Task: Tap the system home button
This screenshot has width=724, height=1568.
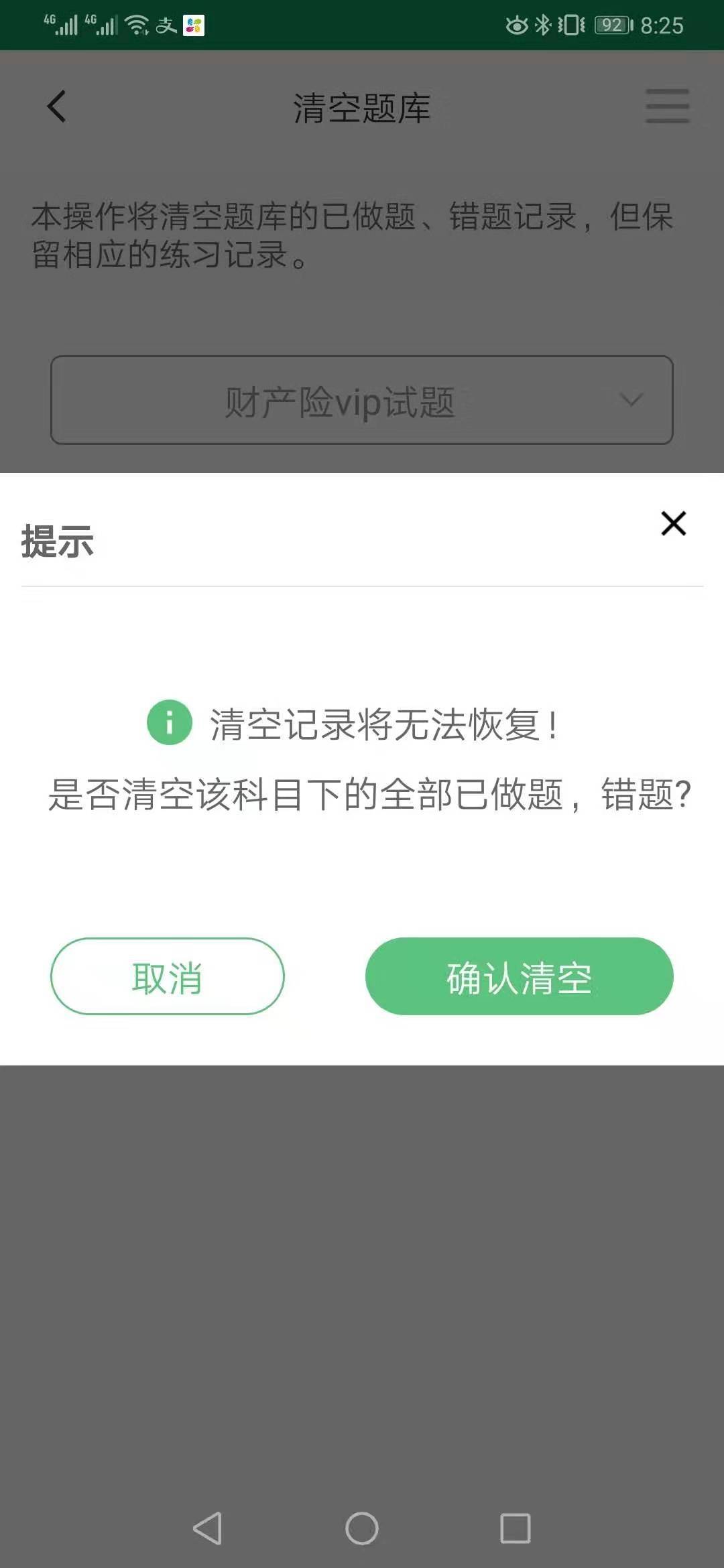Action: point(362,1528)
